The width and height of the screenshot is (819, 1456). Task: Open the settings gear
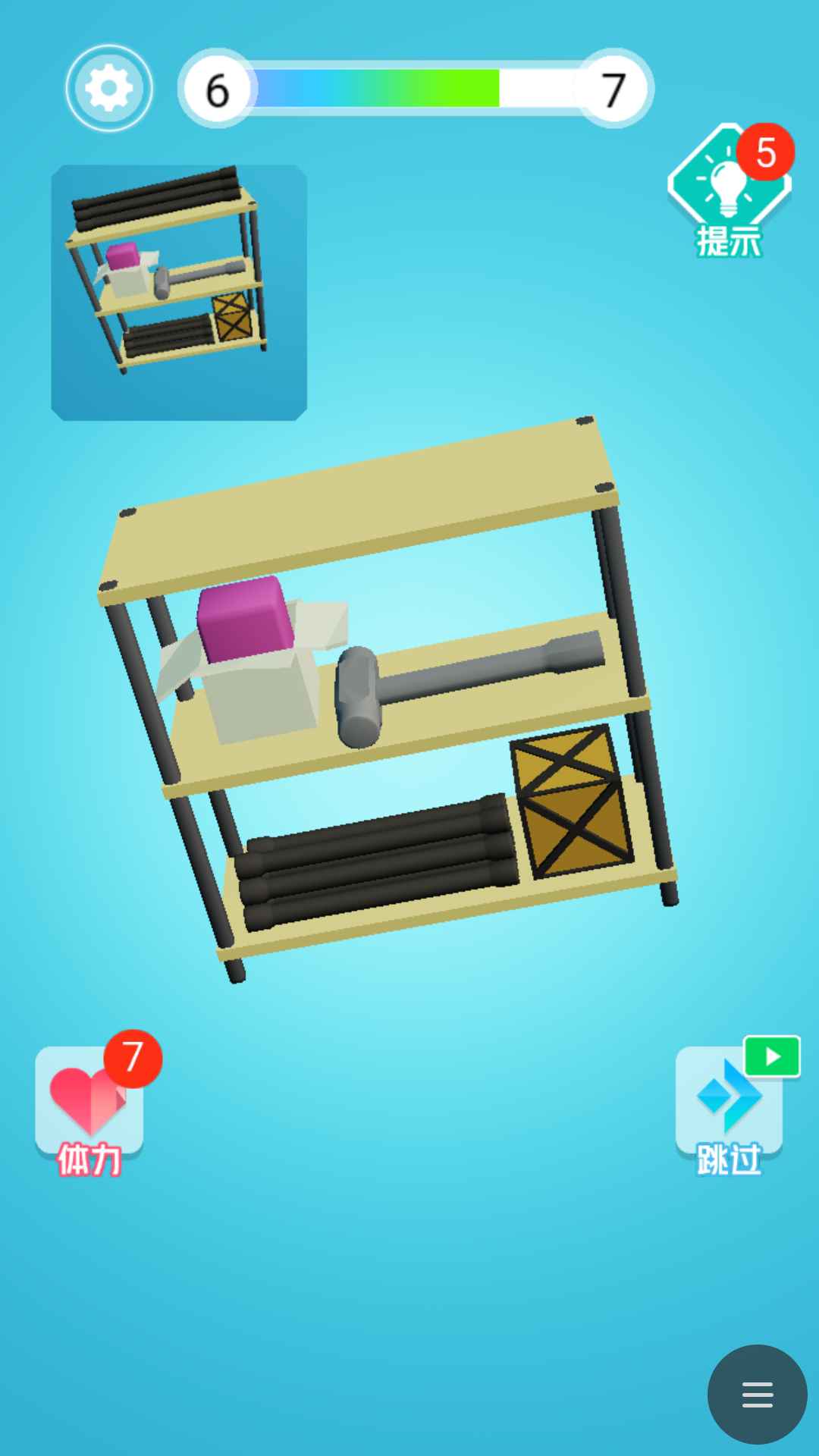point(108,88)
